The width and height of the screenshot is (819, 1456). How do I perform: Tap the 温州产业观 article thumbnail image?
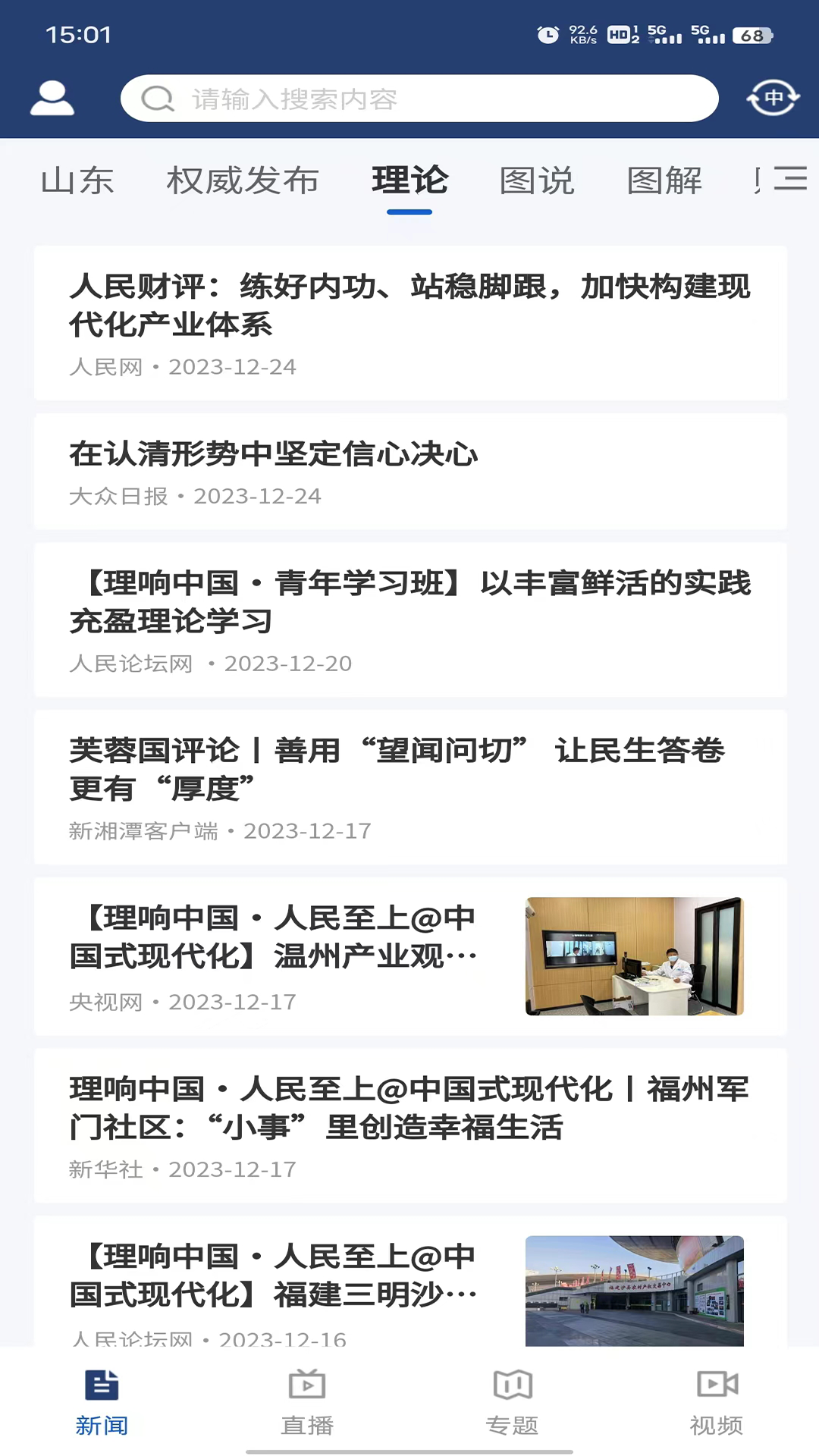[634, 955]
